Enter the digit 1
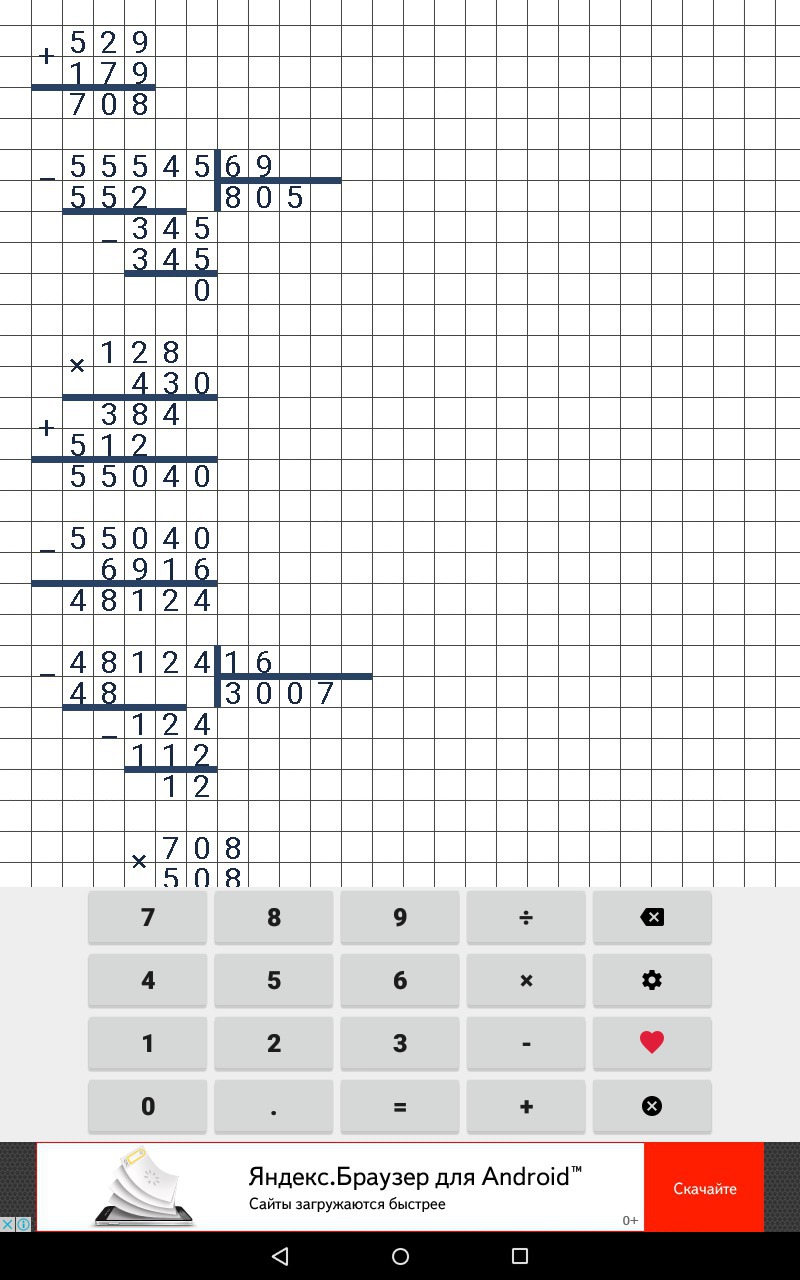This screenshot has height=1280, width=800. 148,1043
